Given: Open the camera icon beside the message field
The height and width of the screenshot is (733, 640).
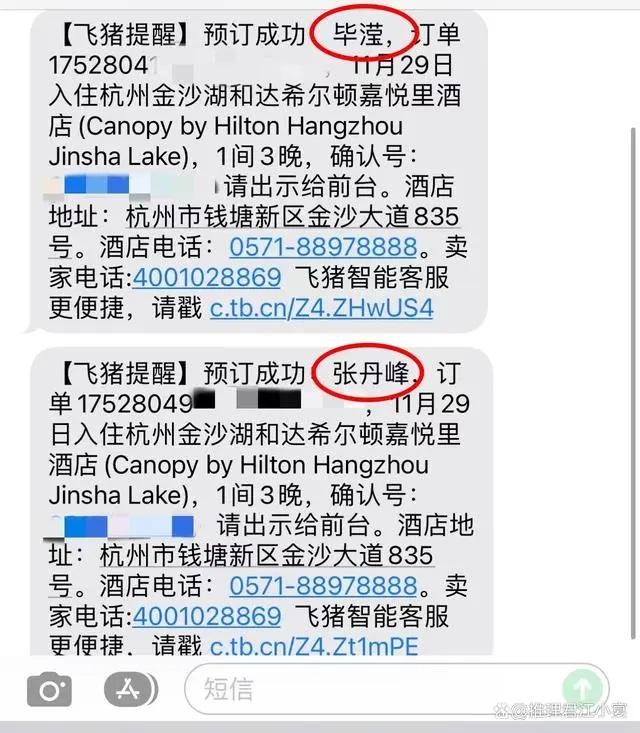Looking at the screenshot, I should point(49,689).
